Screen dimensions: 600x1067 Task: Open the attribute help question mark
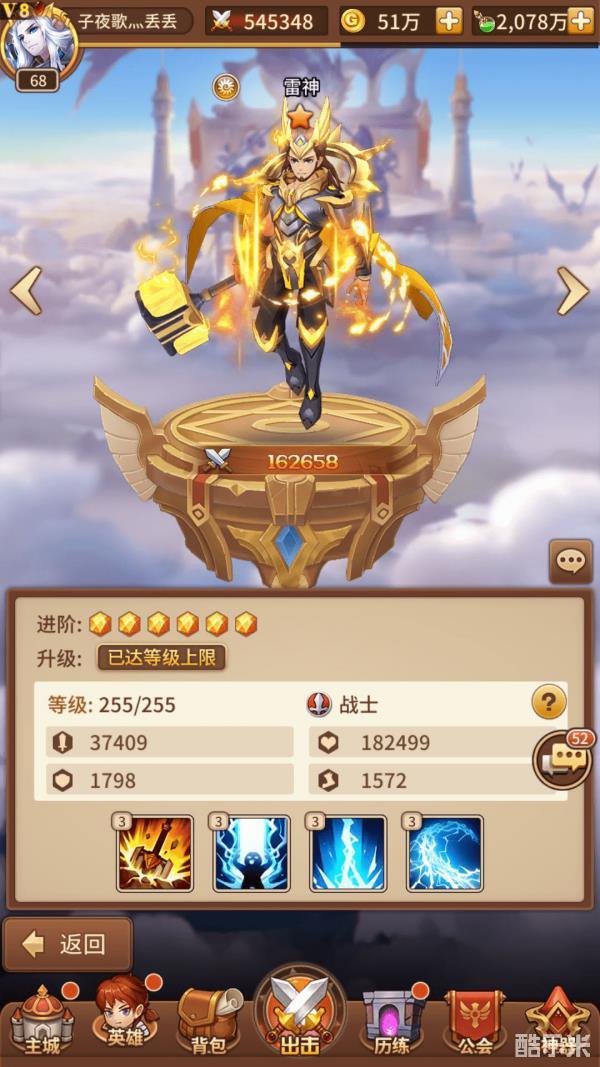[x=548, y=702]
